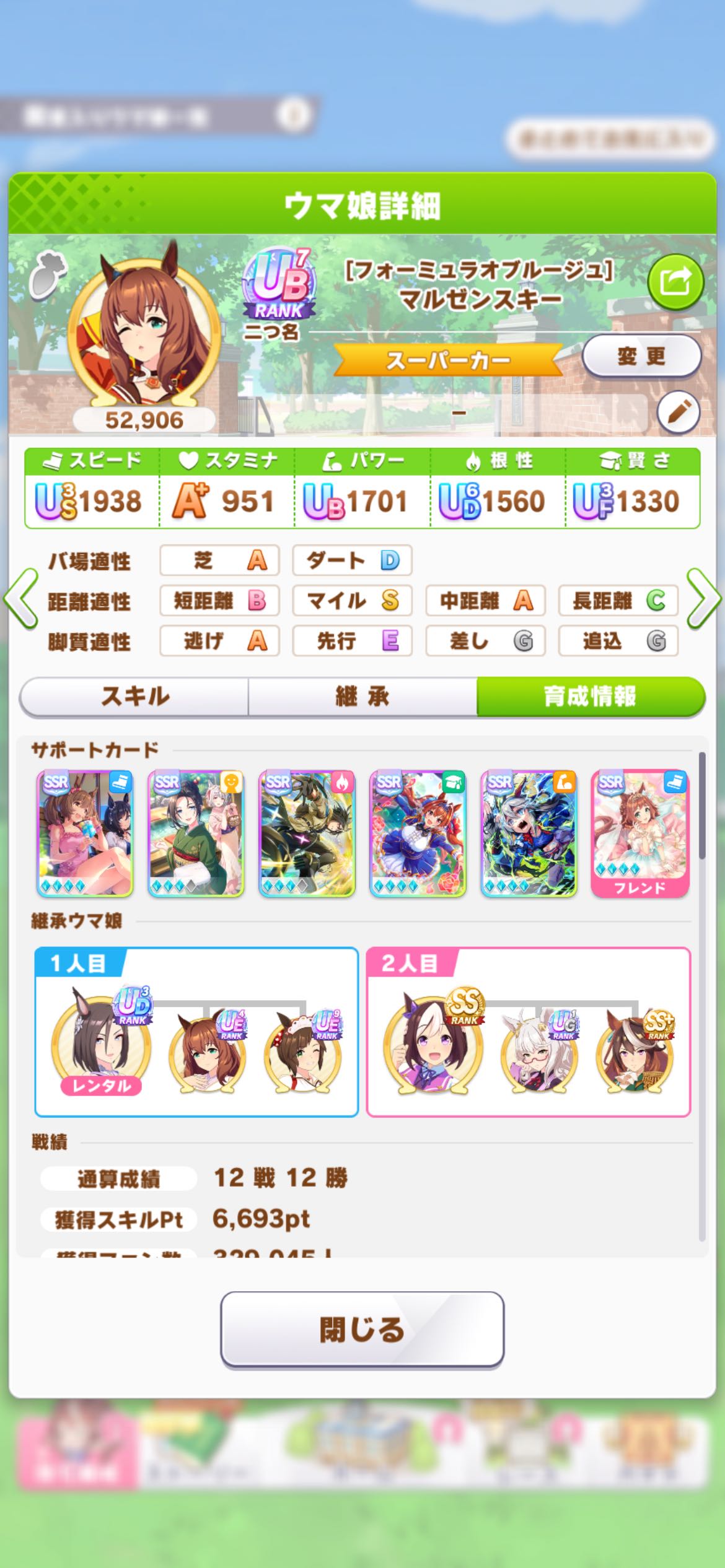Edit the memo with the pencil icon
This screenshot has width=725, height=1568.
pos(678,412)
